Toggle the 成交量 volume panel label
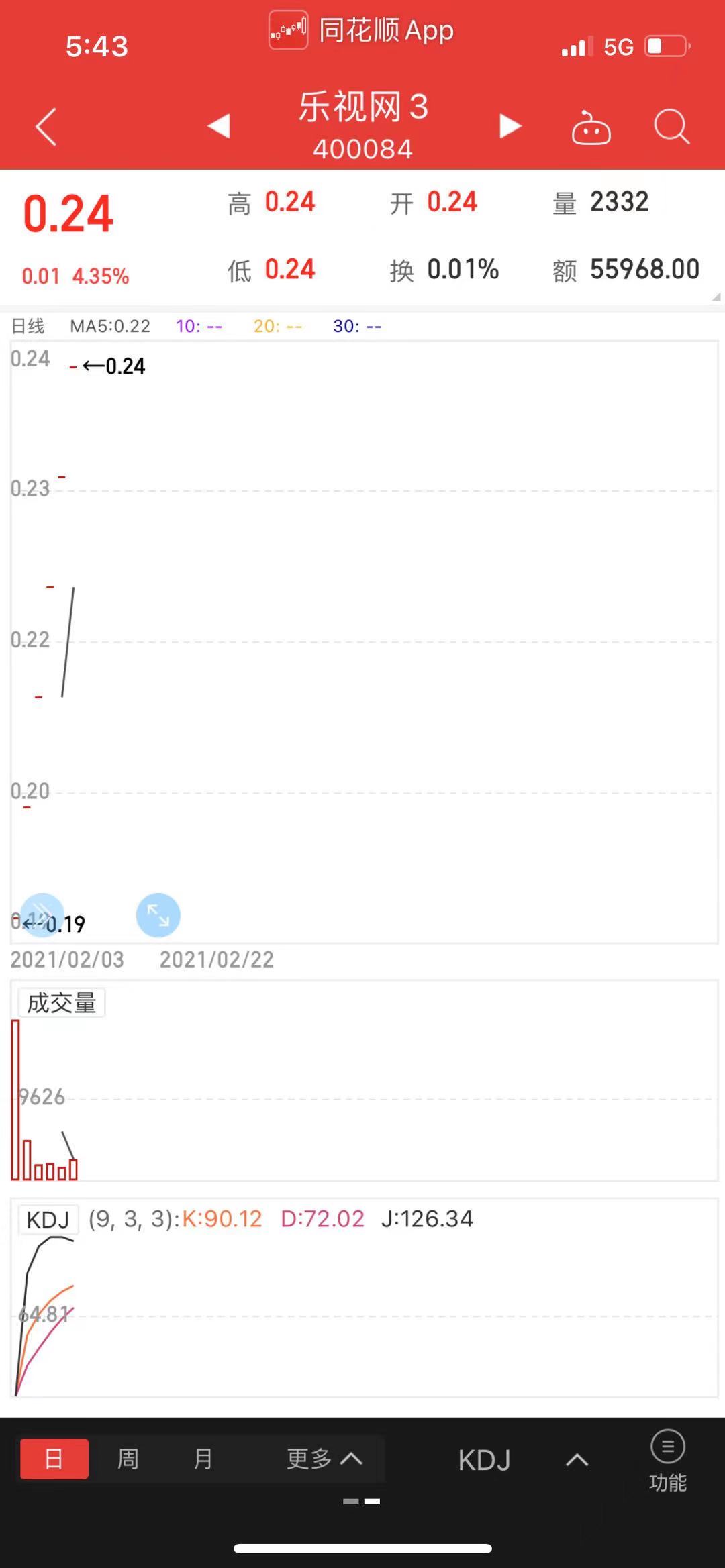The width and height of the screenshot is (725, 1568). (61, 1002)
